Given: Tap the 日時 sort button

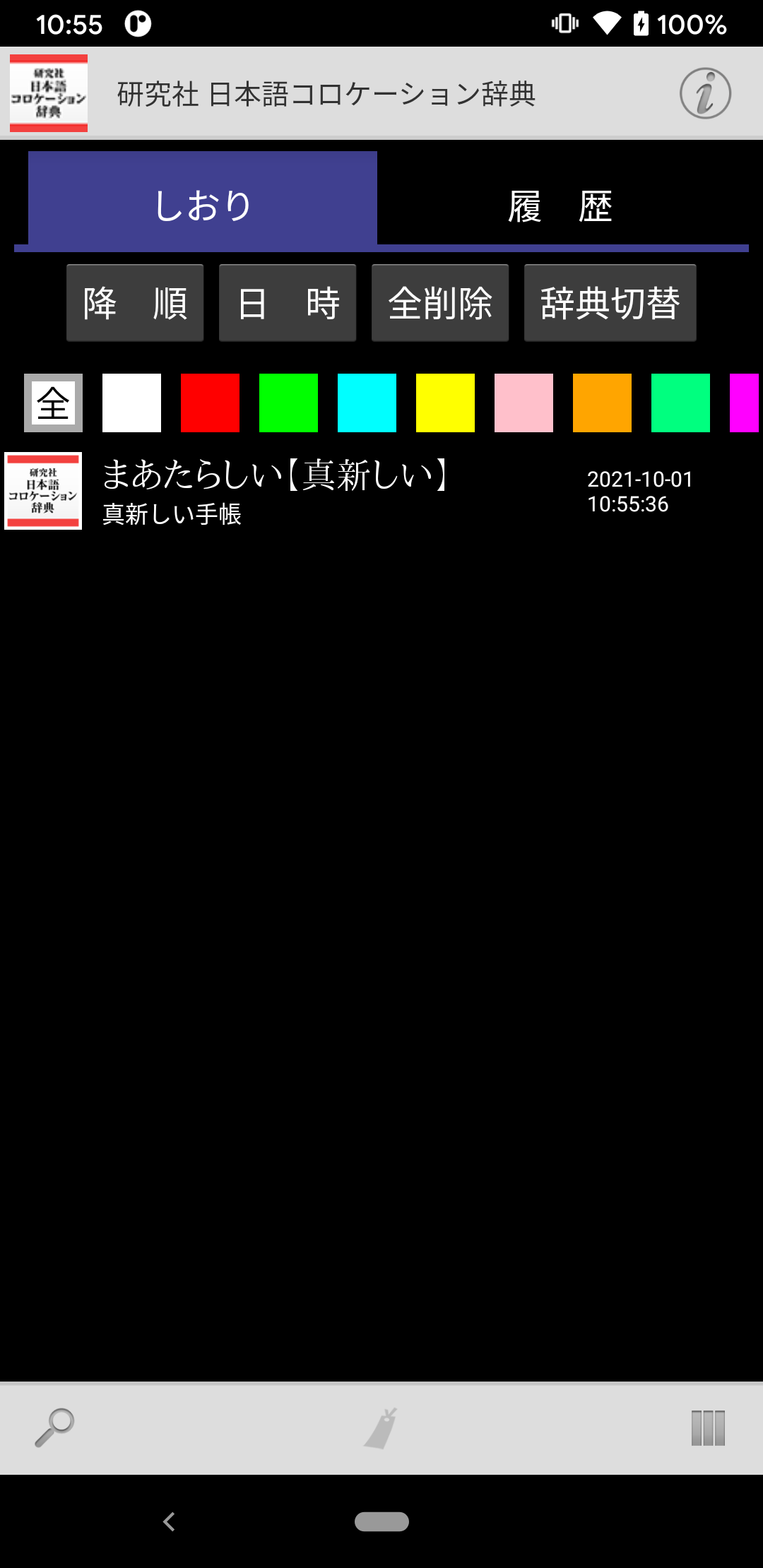Looking at the screenshot, I should 288,303.
